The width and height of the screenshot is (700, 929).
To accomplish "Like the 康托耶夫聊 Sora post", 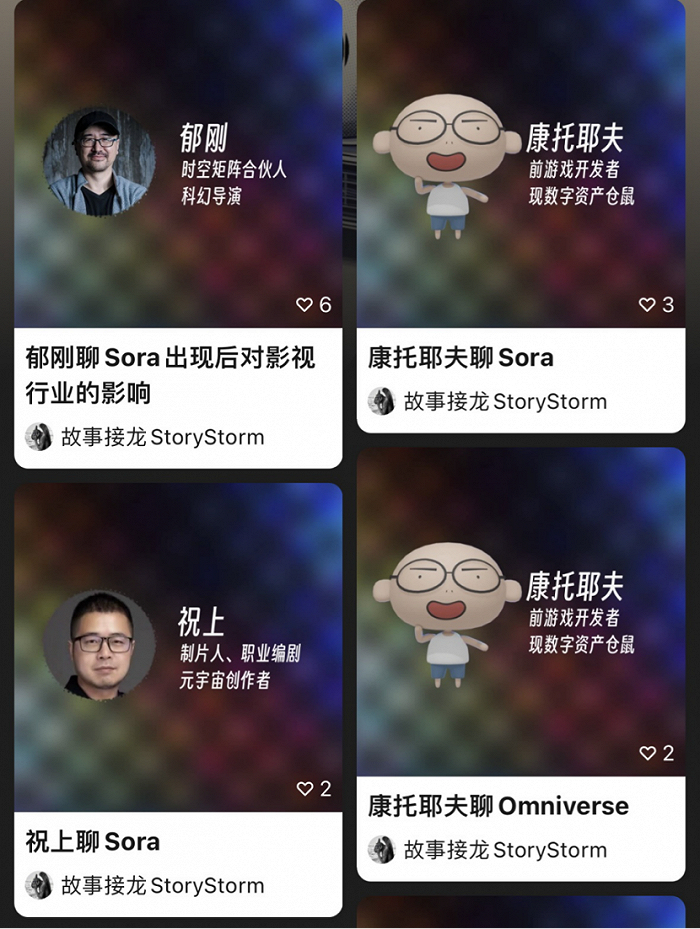I will (x=647, y=305).
